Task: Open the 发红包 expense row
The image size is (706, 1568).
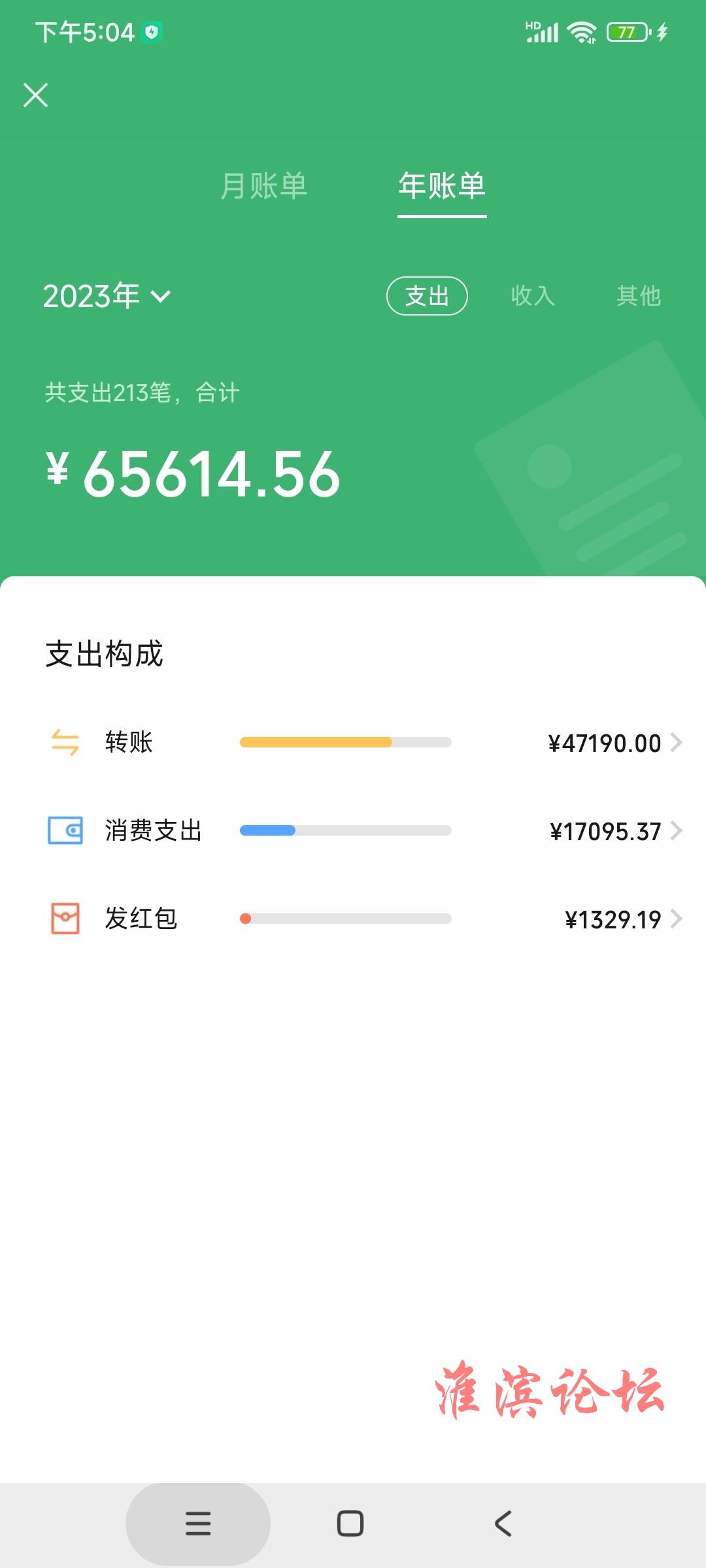Action: [353, 919]
